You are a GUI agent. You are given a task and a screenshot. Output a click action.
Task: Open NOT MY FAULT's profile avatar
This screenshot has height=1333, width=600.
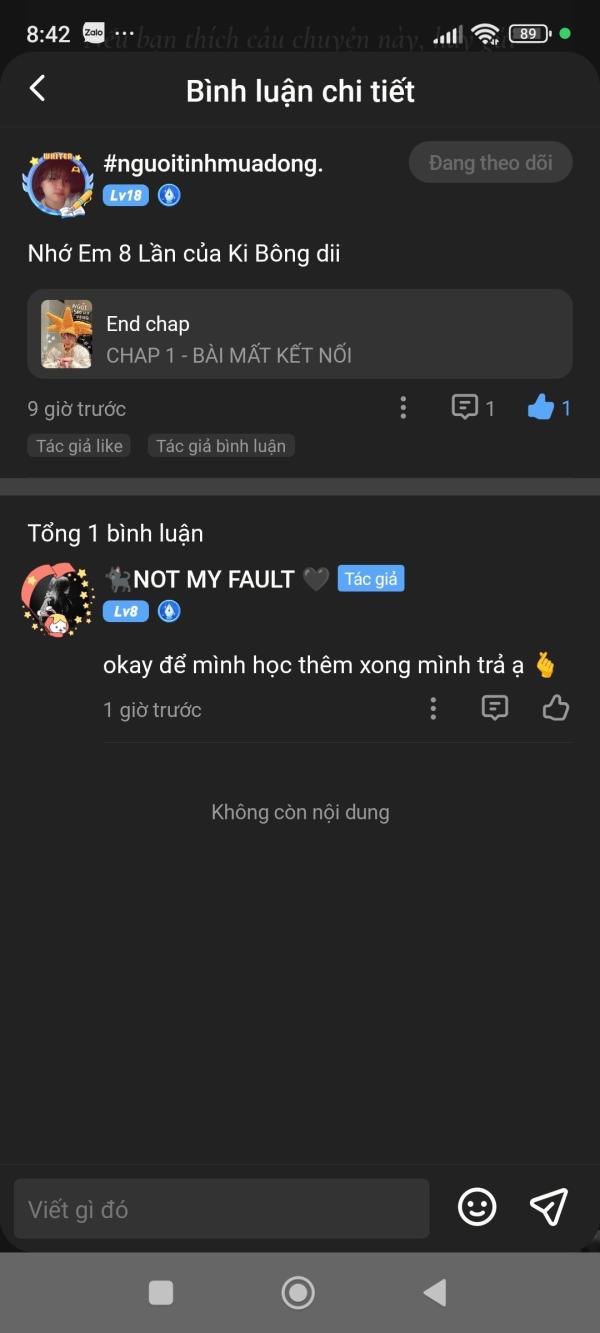[56, 598]
